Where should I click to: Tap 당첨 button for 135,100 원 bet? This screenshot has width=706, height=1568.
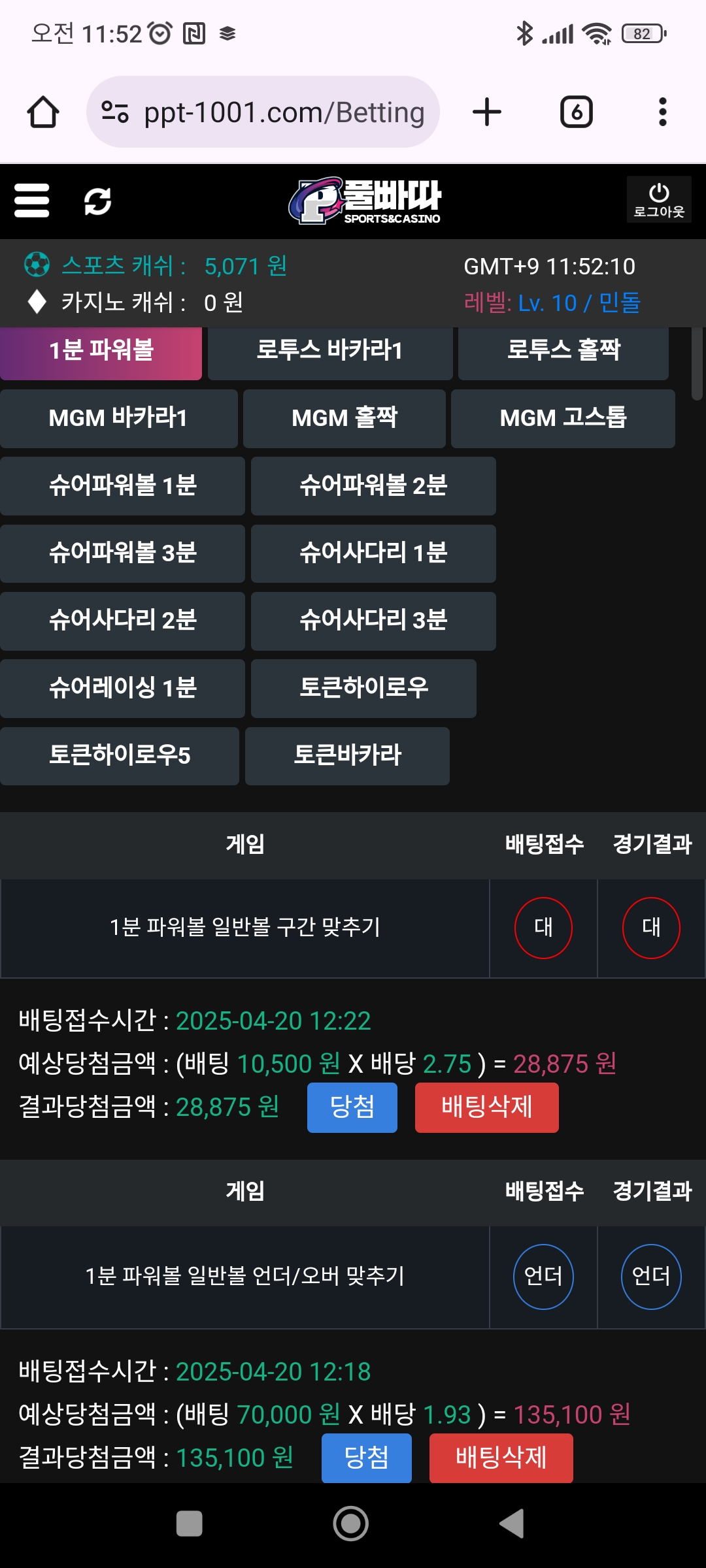pos(366,1458)
